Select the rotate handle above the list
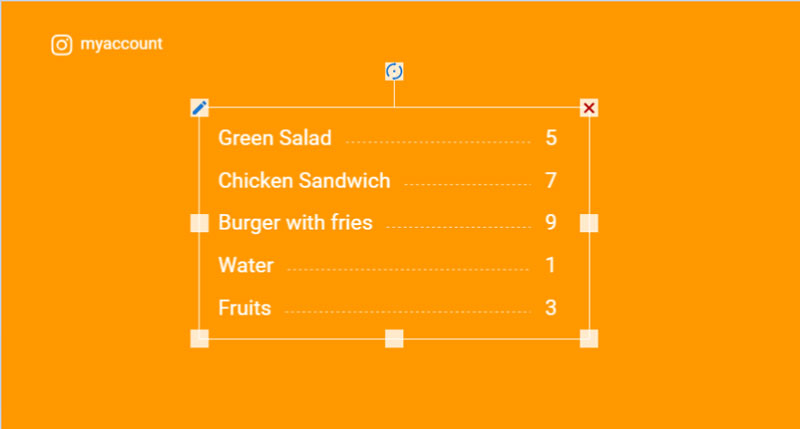The height and width of the screenshot is (429, 800). click(394, 71)
